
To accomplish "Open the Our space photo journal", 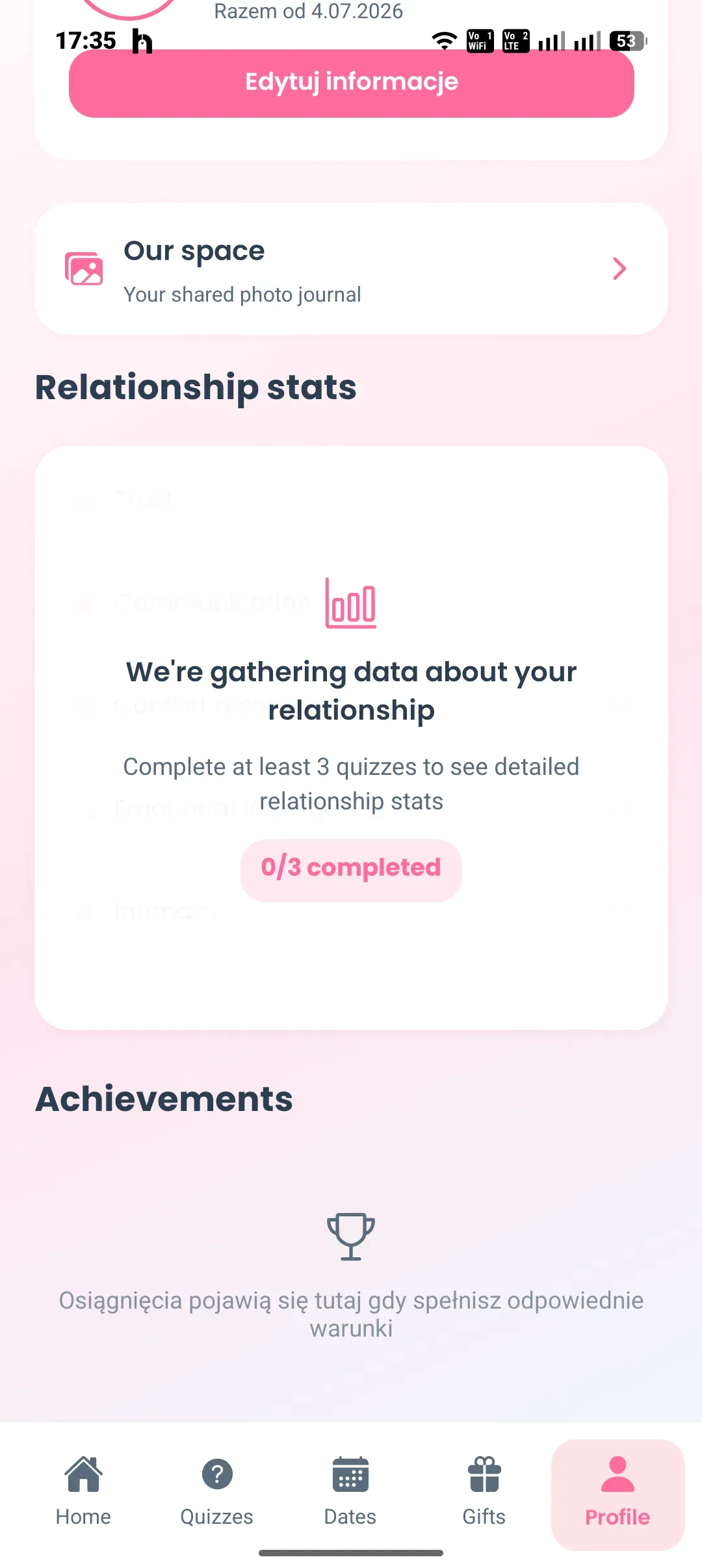I will pos(351,269).
